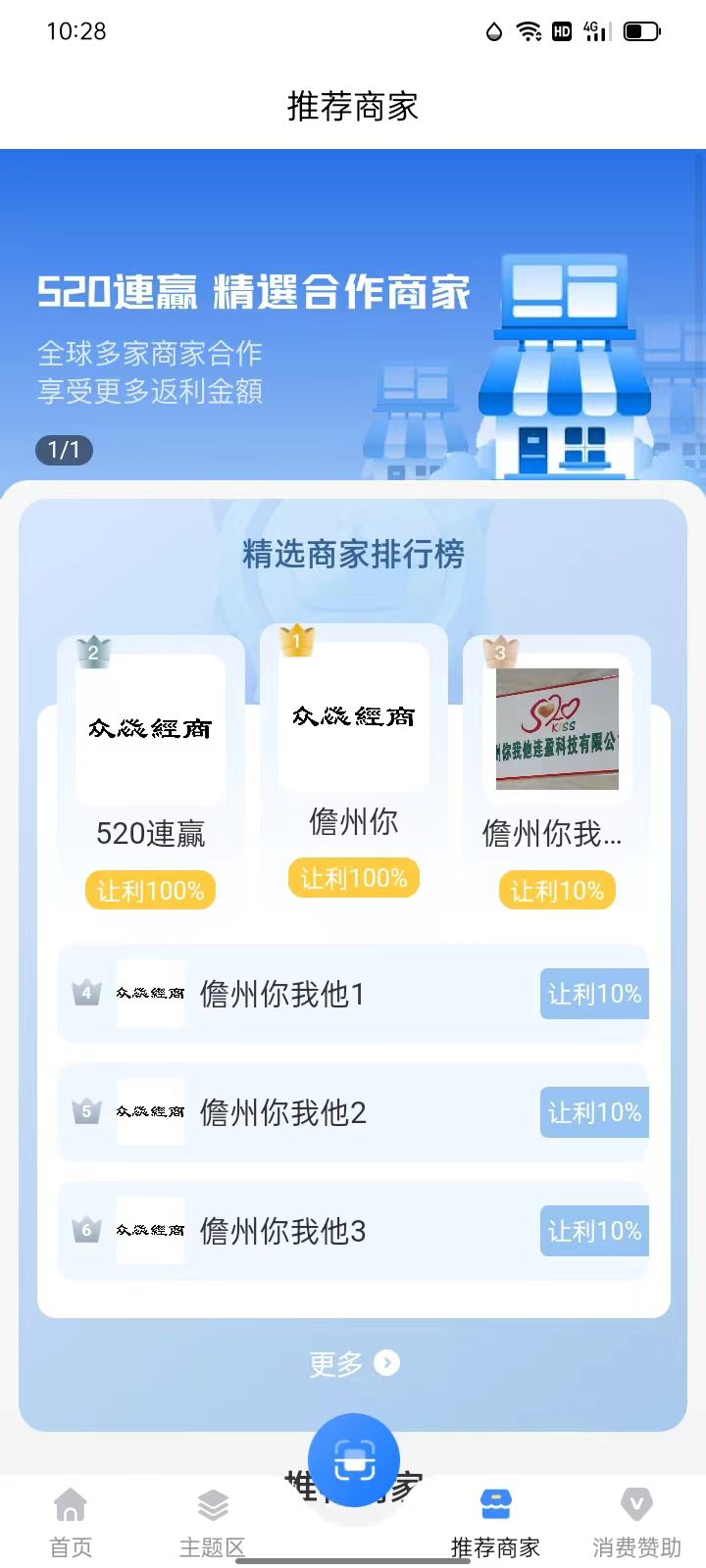Open the 消费赞助 icon in navigation bar
706x1568 pixels.
click(636, 1503)
